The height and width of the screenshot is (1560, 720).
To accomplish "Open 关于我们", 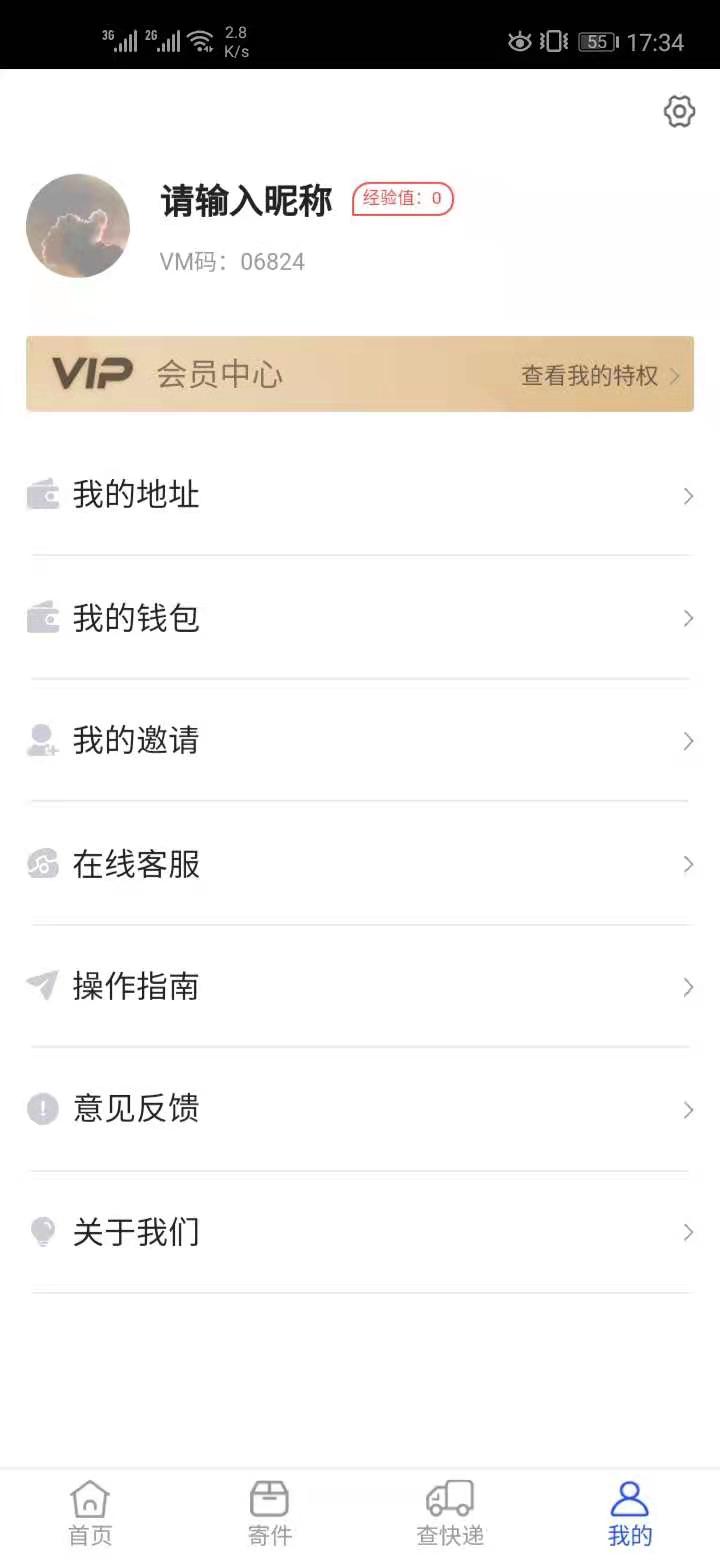I will [x=360, y=1232].
